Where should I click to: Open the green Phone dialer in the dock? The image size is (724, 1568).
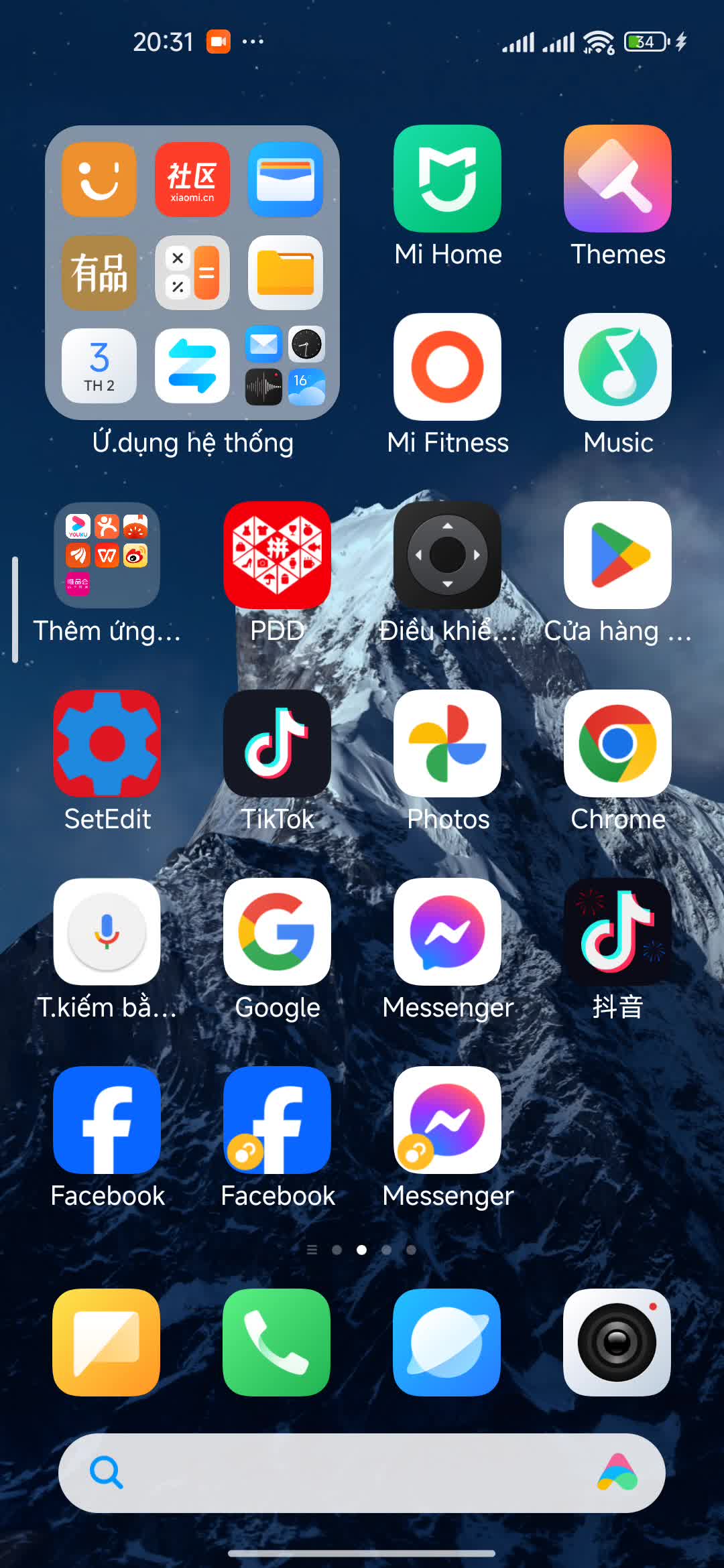pyautogui.click(x=277, y=1342)
